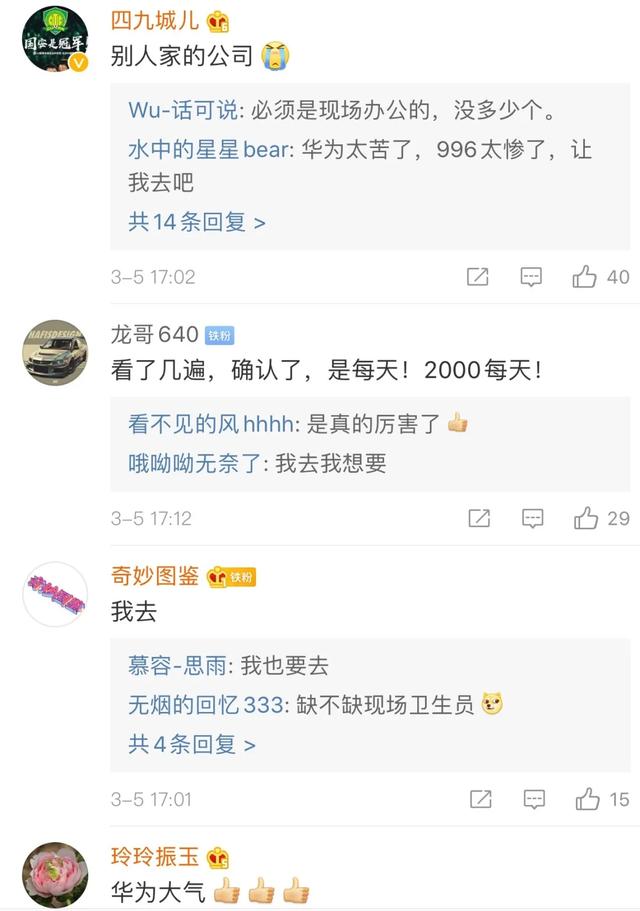
Task: Visit replier 无烟的回忆333's profile
Action: coord(205,704)
